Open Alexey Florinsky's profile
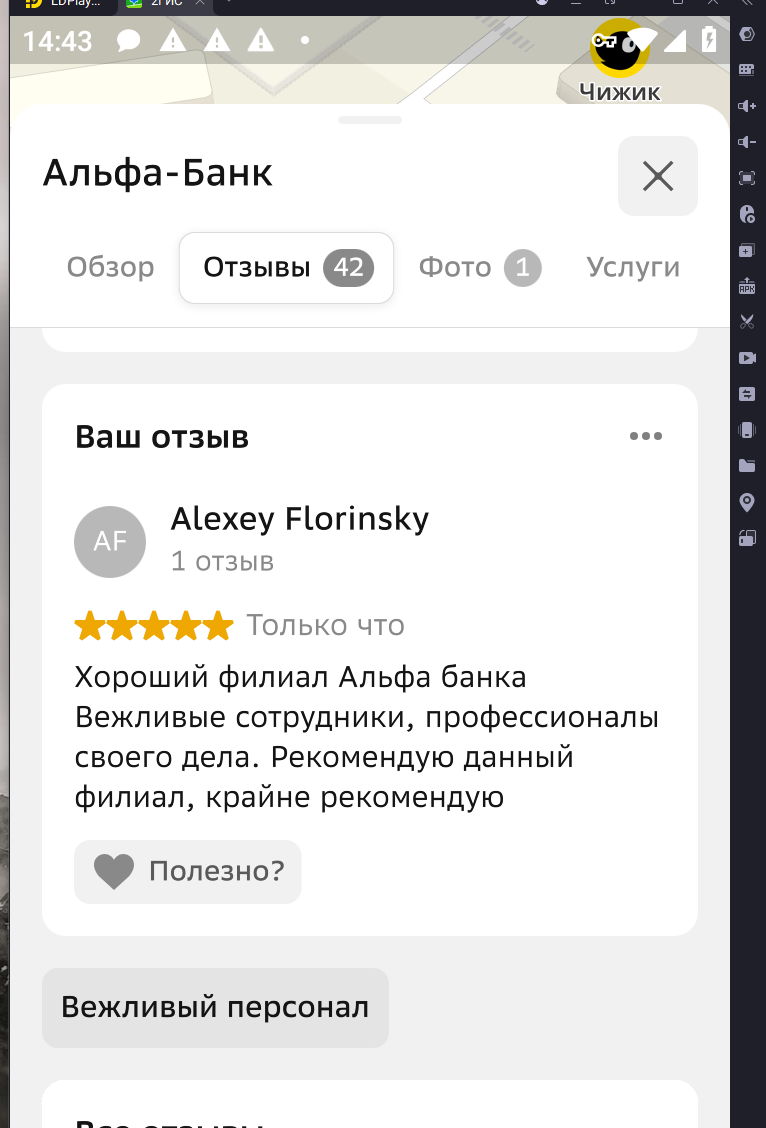This screenshot has height=1128, width=766. 299,519
